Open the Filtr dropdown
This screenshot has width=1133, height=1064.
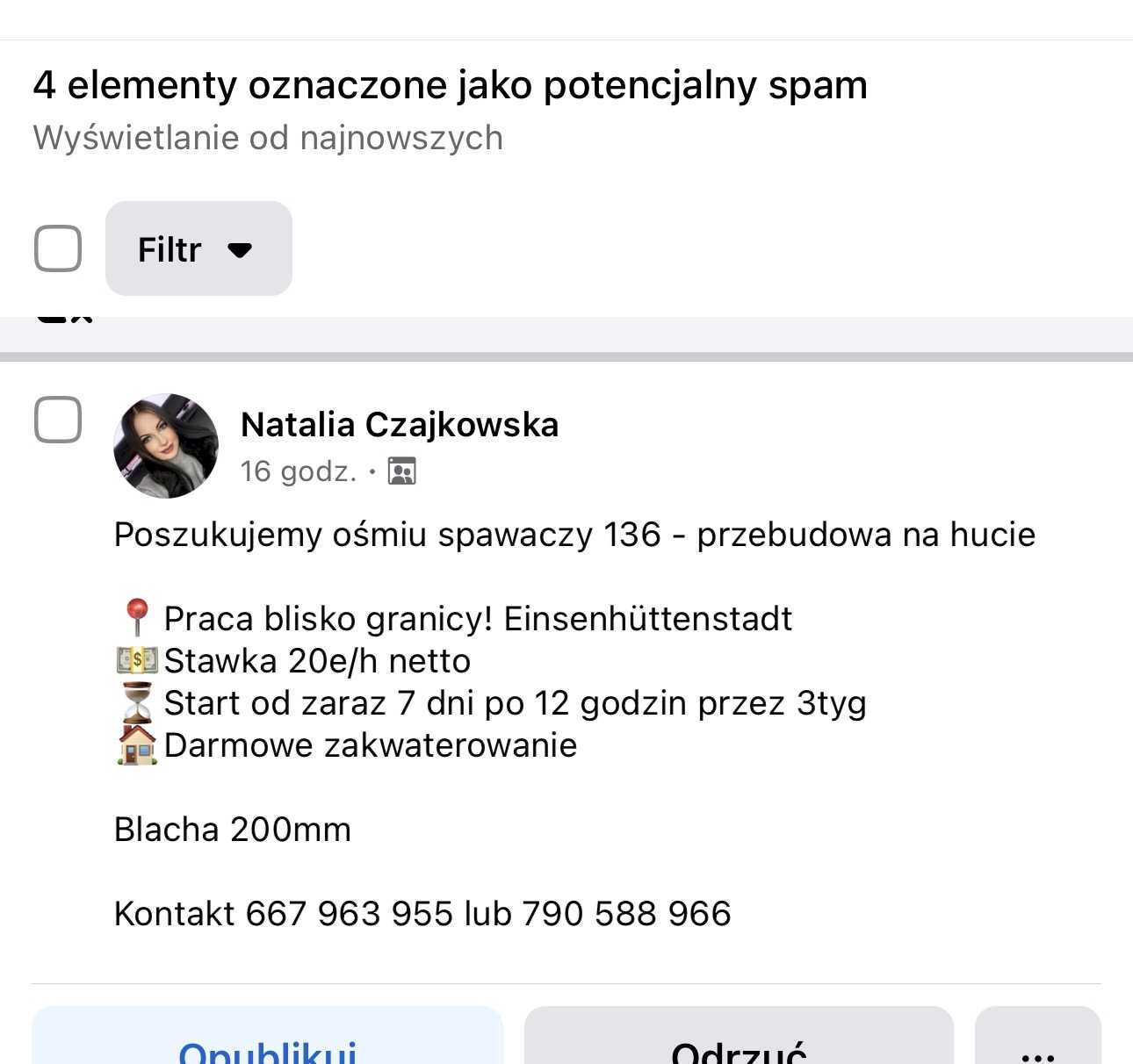click(198, 249)
